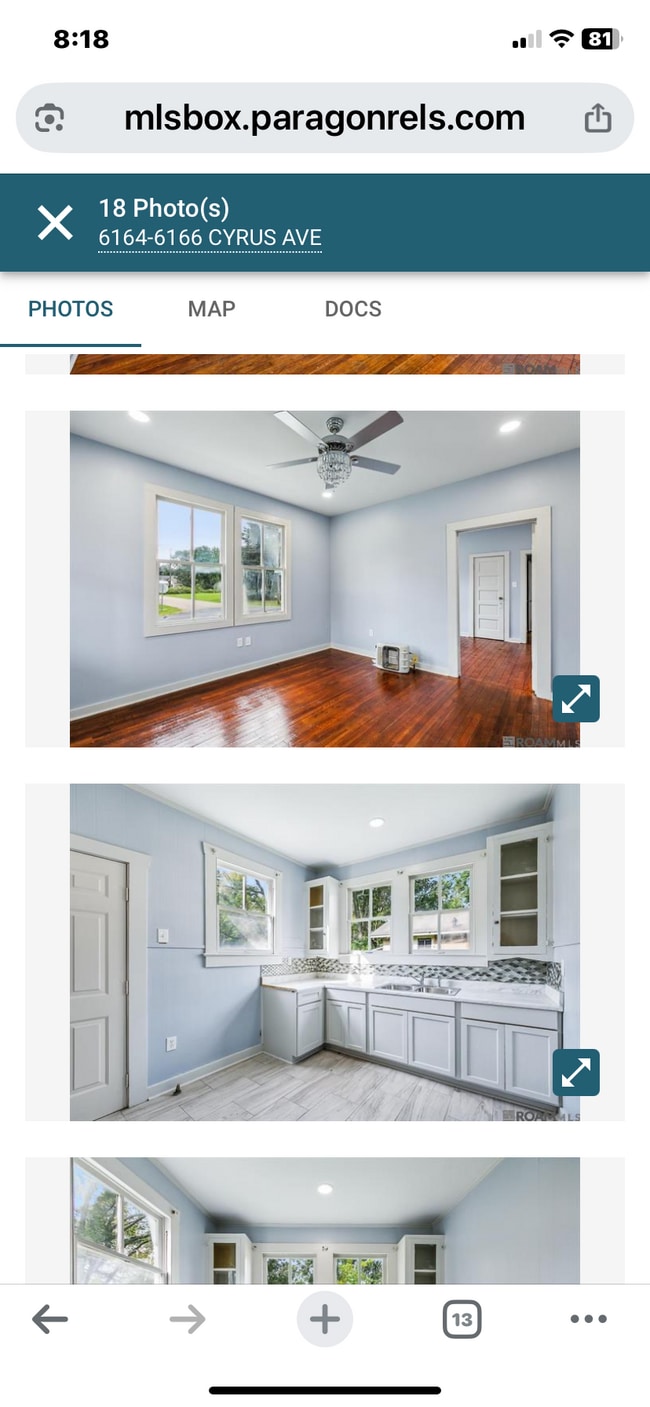650x1407 pixels.
Task: Open the browser overflow menu
Action: (588, 1319)
